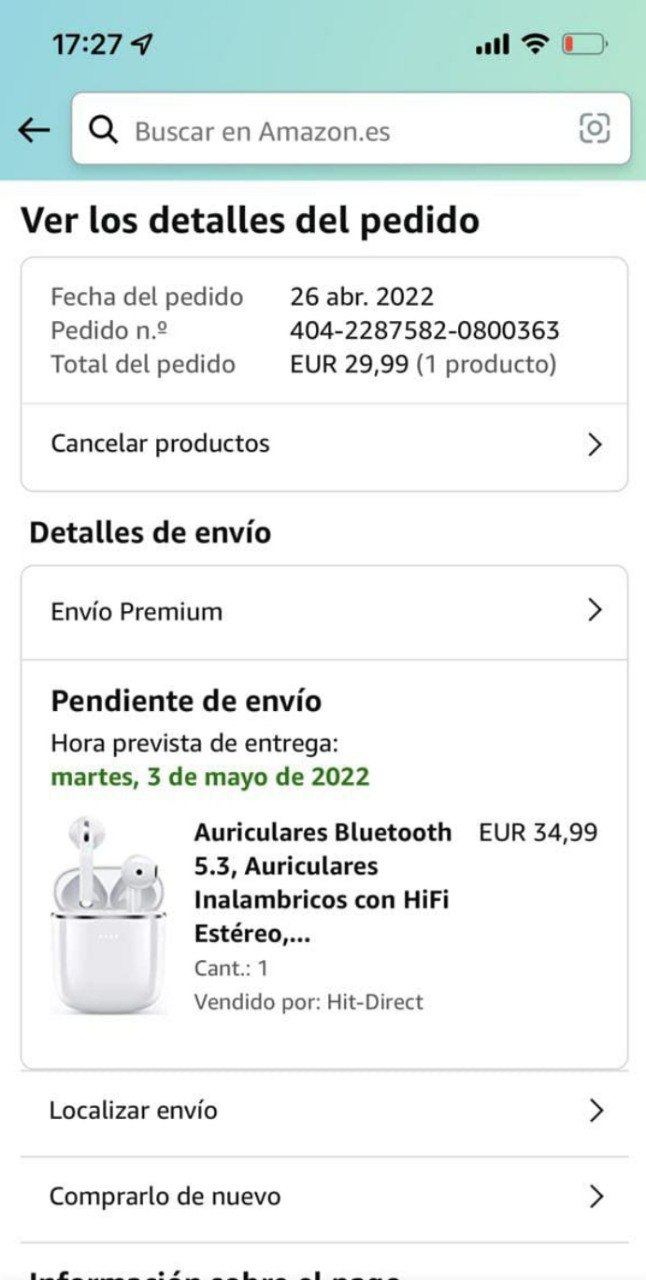Select Localizar envío
This screenshot has height=1280, width=646.
pyautogui.click(x=324, y=1110)
